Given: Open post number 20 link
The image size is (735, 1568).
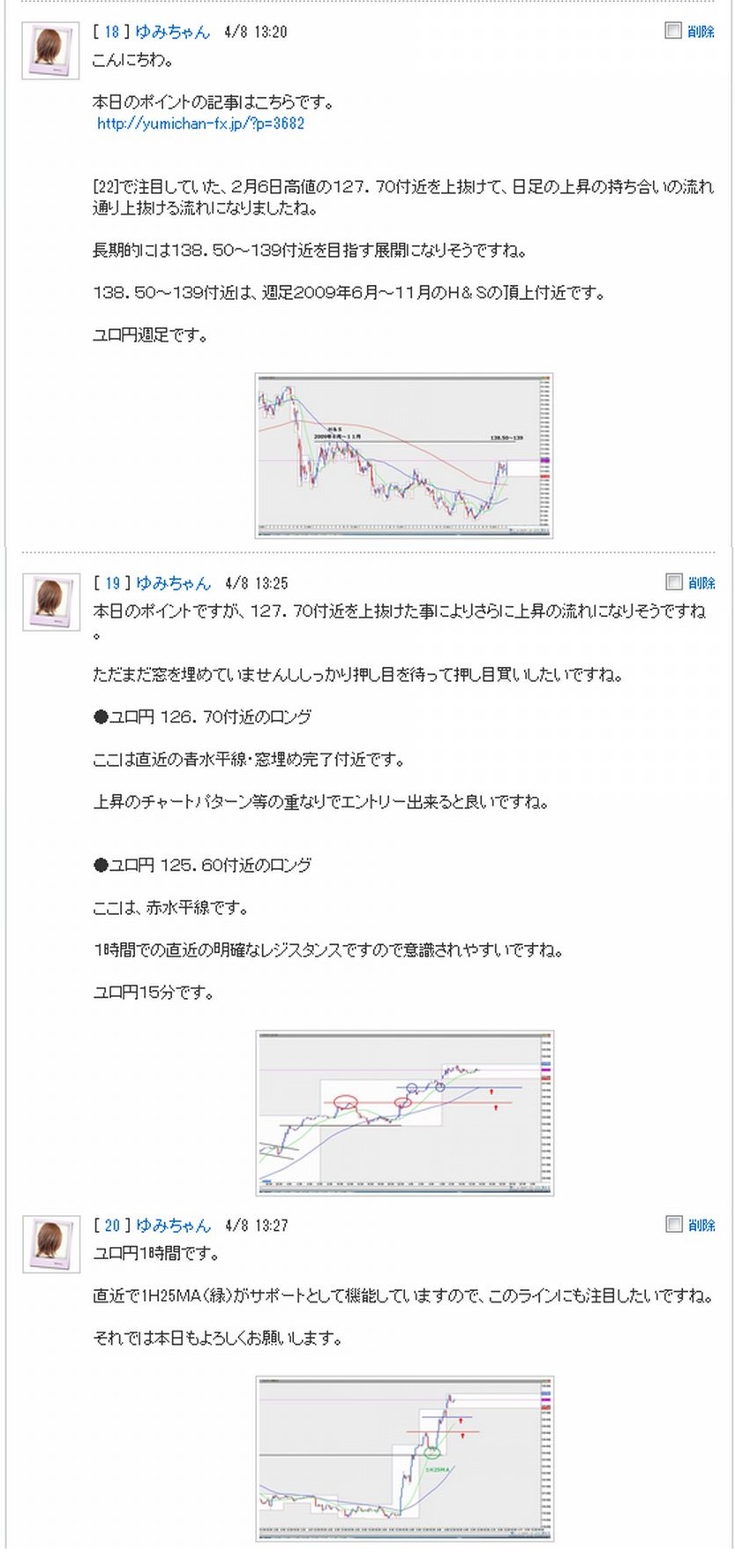Looking at the screenshot, I should coord(112,1226).
